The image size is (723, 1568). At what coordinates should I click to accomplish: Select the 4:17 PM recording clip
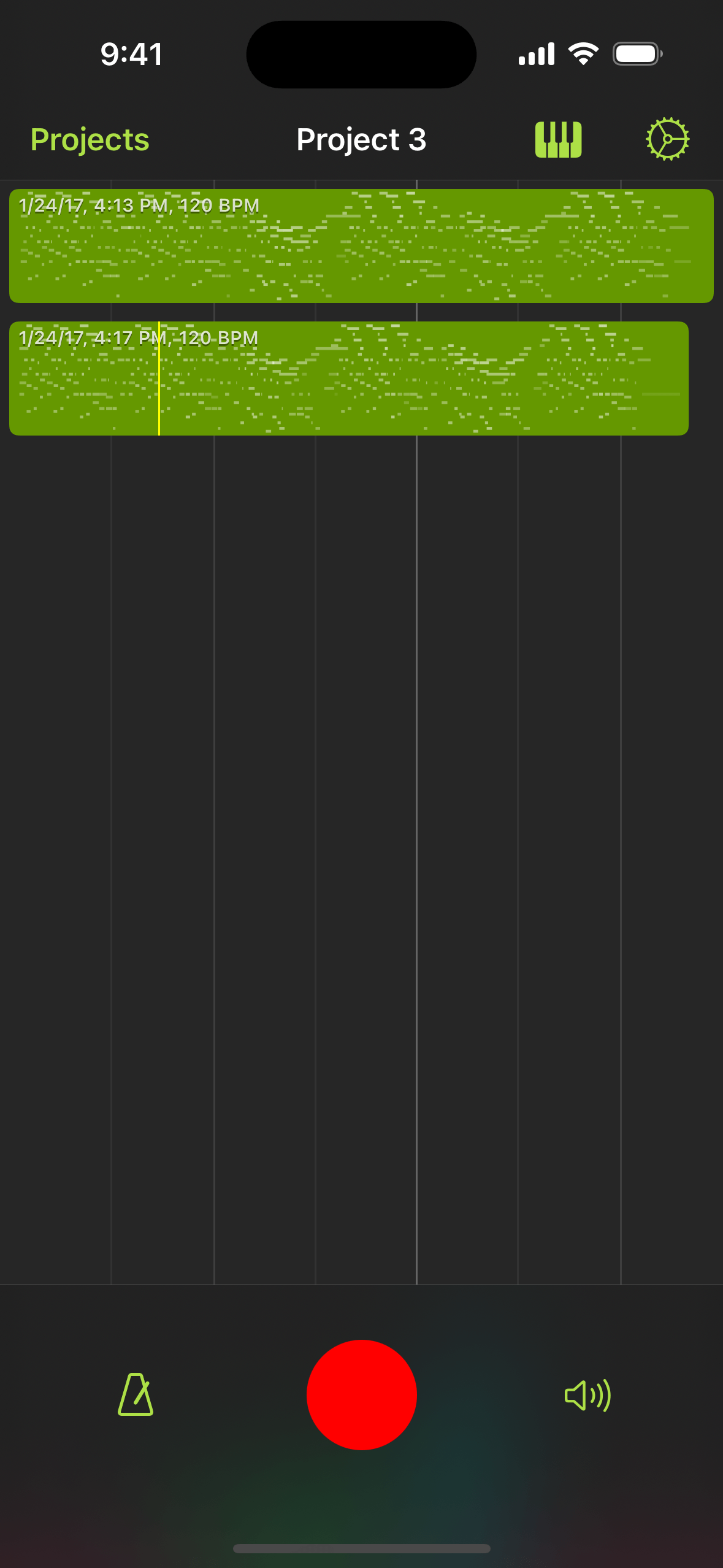[349, 379]
